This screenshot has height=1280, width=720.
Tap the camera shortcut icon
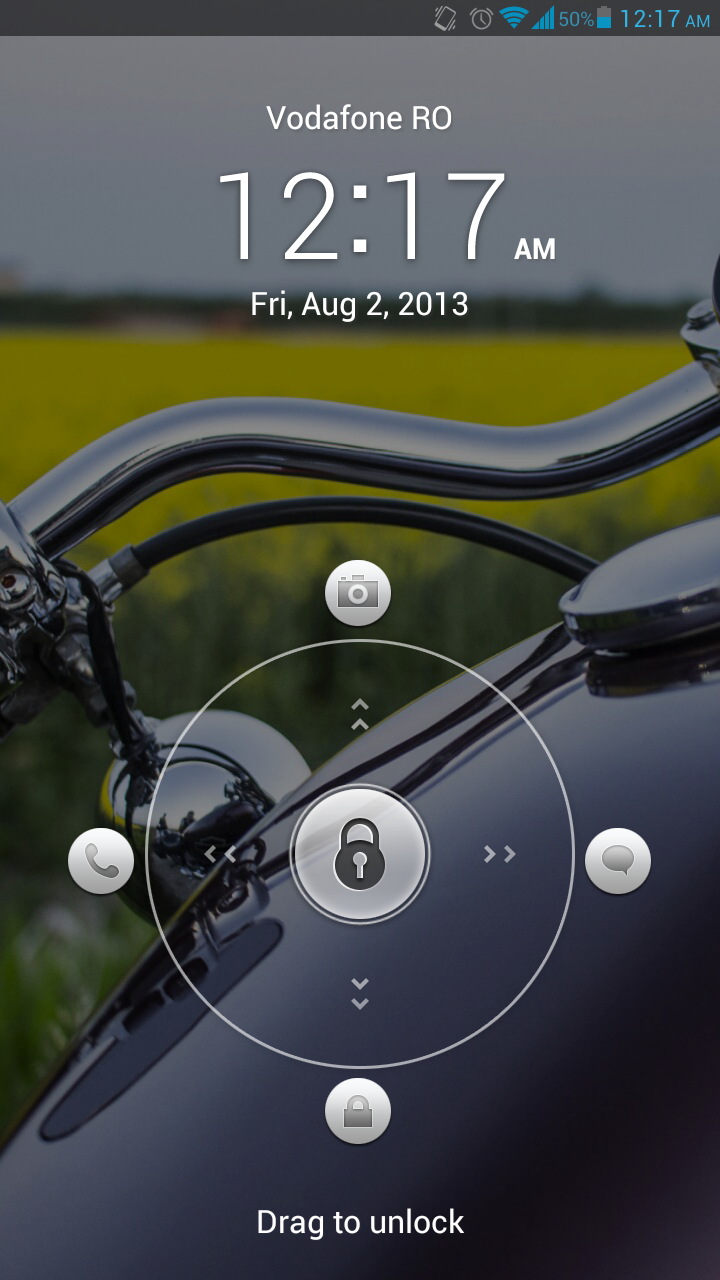(358, 594)
